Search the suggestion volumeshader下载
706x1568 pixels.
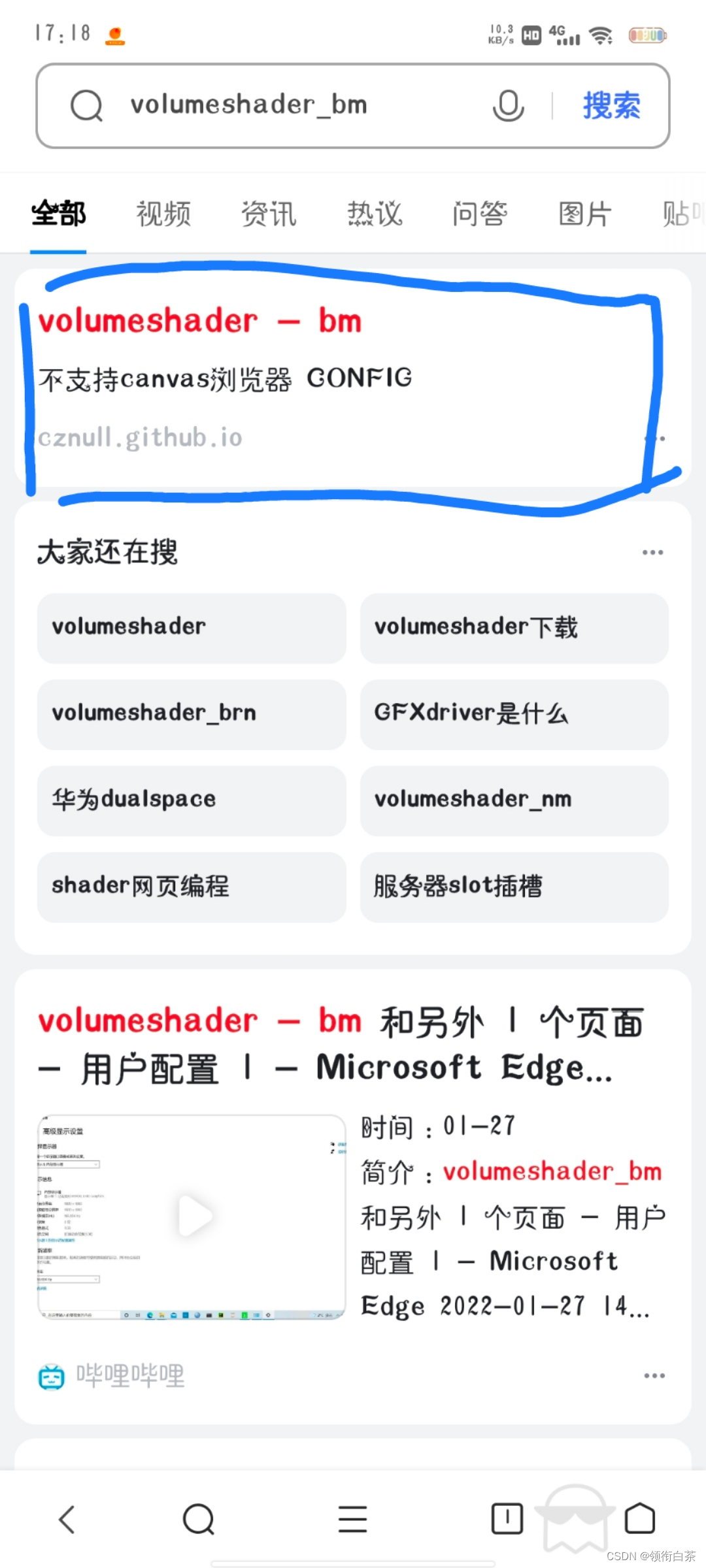click(x=514, y=628)
